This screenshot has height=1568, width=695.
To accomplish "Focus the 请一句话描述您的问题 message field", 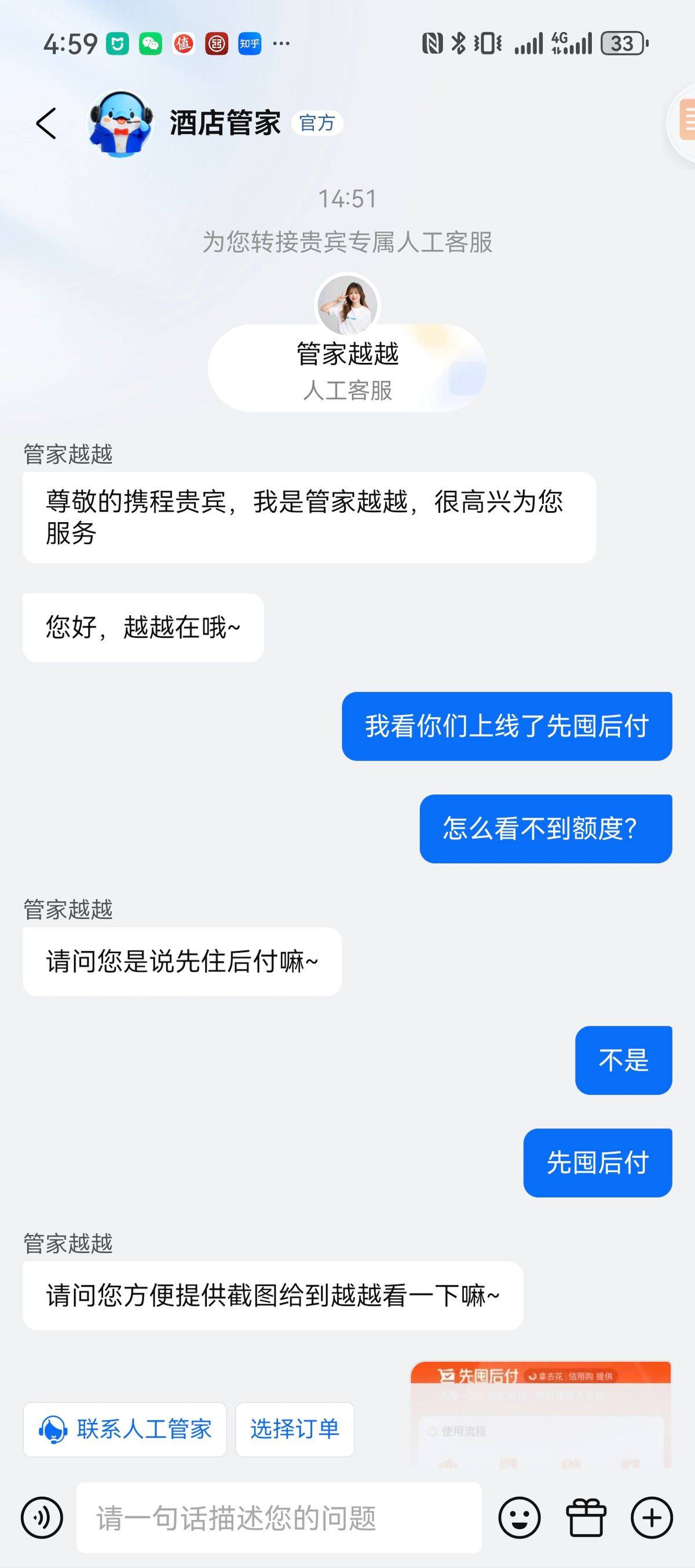I will pos(279,1518).
